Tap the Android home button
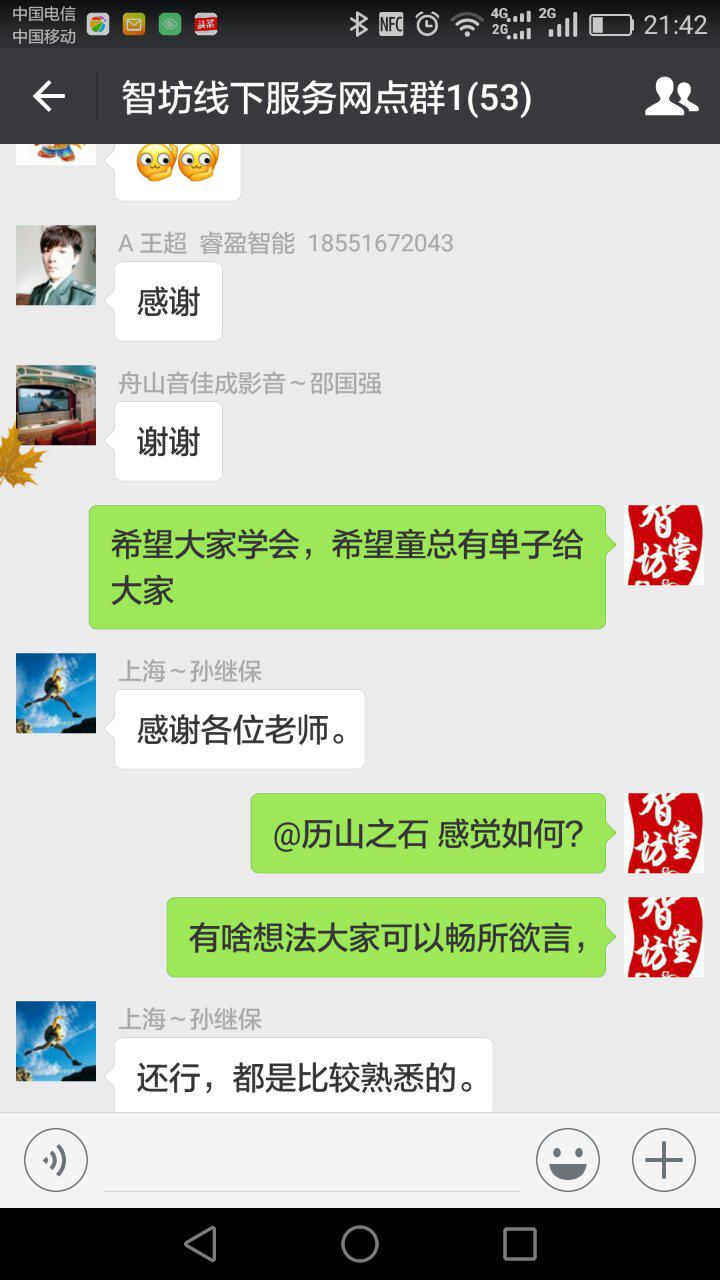The image size is (720, 1280). (x=360, y=1244)
